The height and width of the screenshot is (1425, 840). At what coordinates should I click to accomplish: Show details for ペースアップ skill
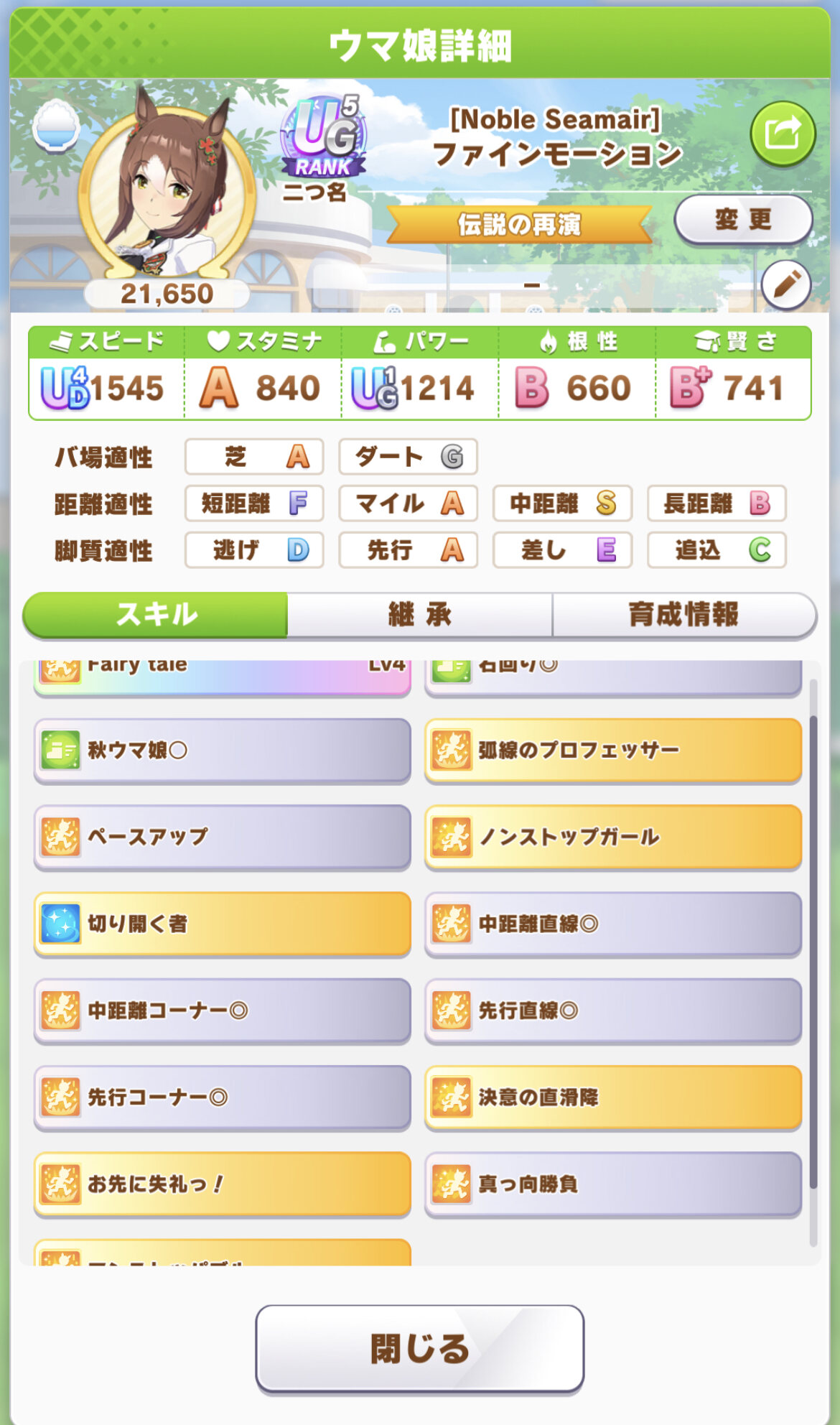coord(222,837)
